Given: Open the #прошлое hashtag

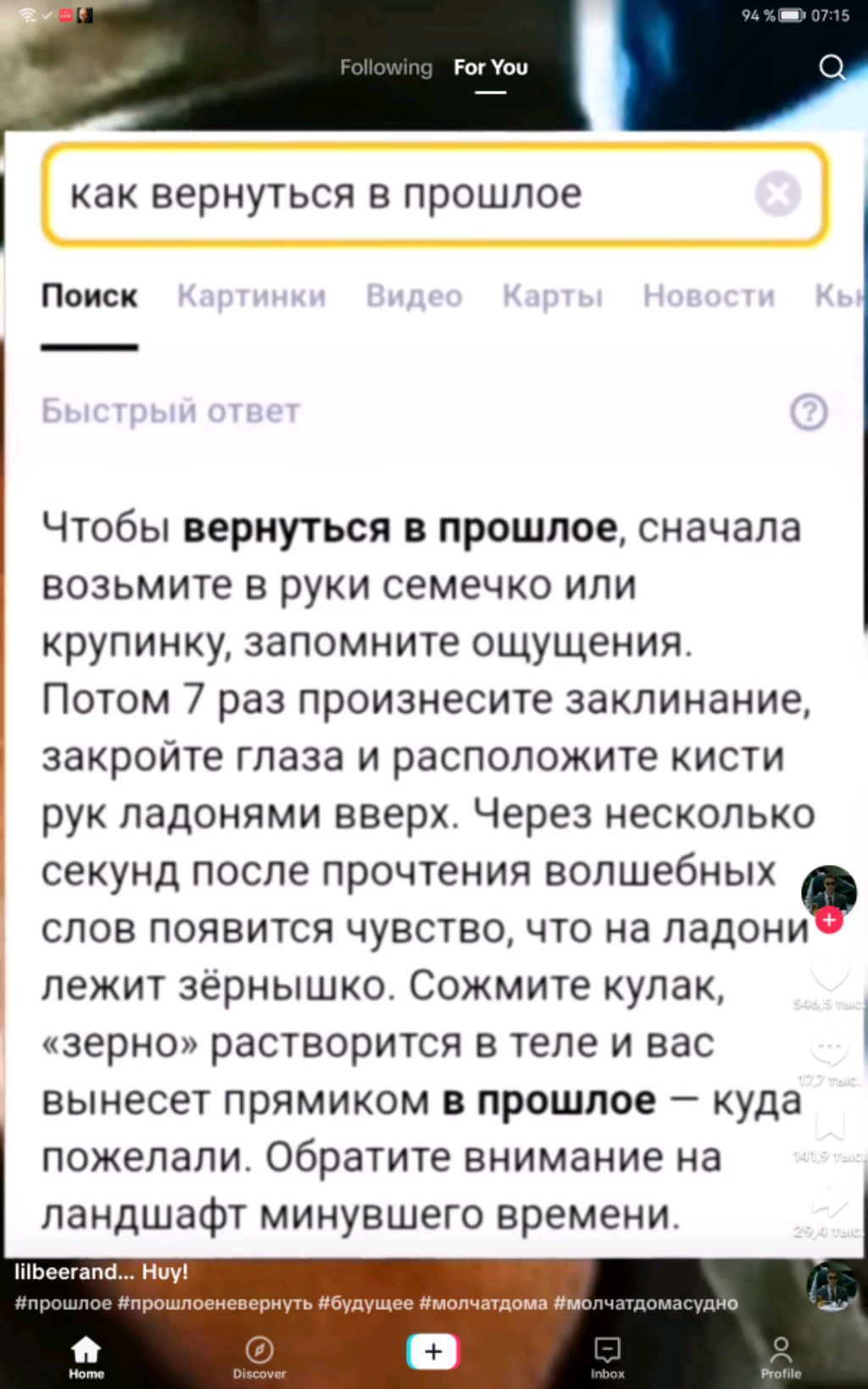Looking at the screenshot, I should coord(63,1303).
